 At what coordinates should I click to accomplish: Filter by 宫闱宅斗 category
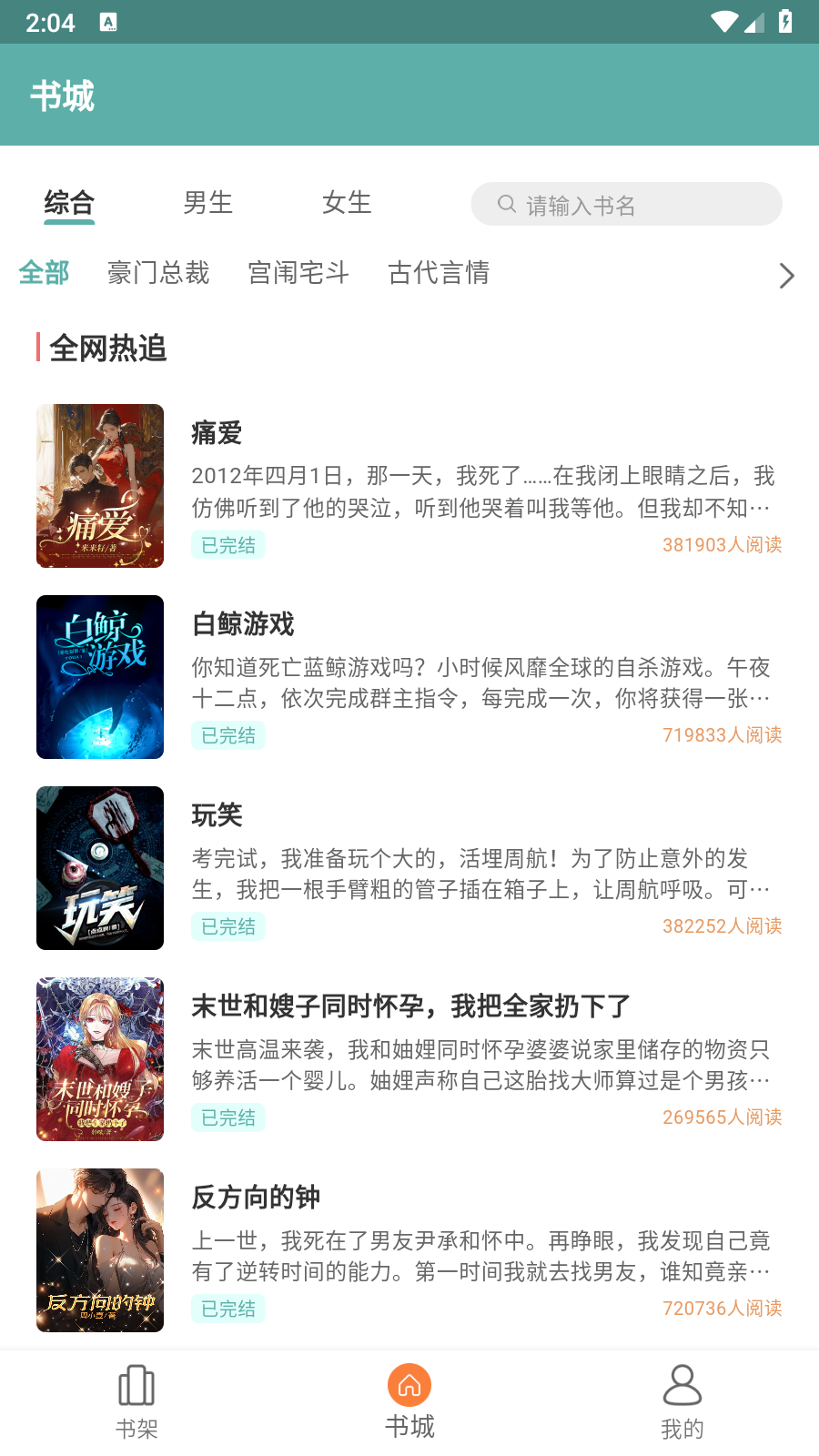click(x=298, y=273)
